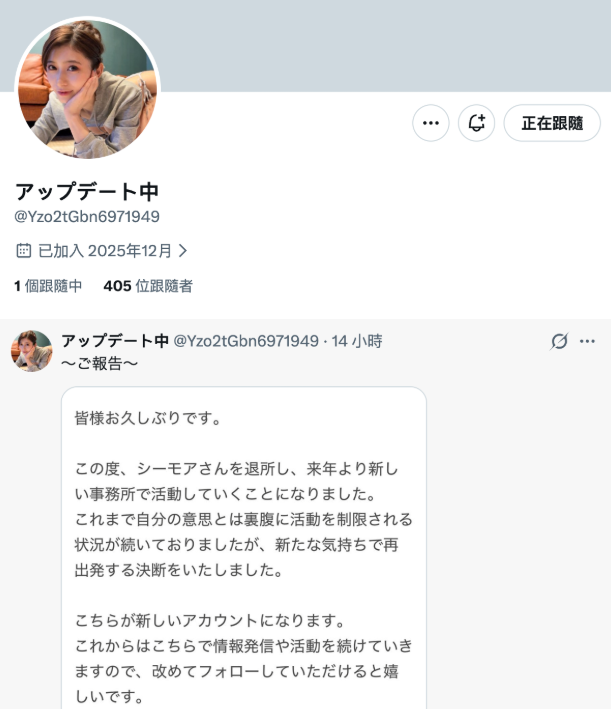Open the profile's more options menu
The image size is (611, 709).
click(431, 123)
